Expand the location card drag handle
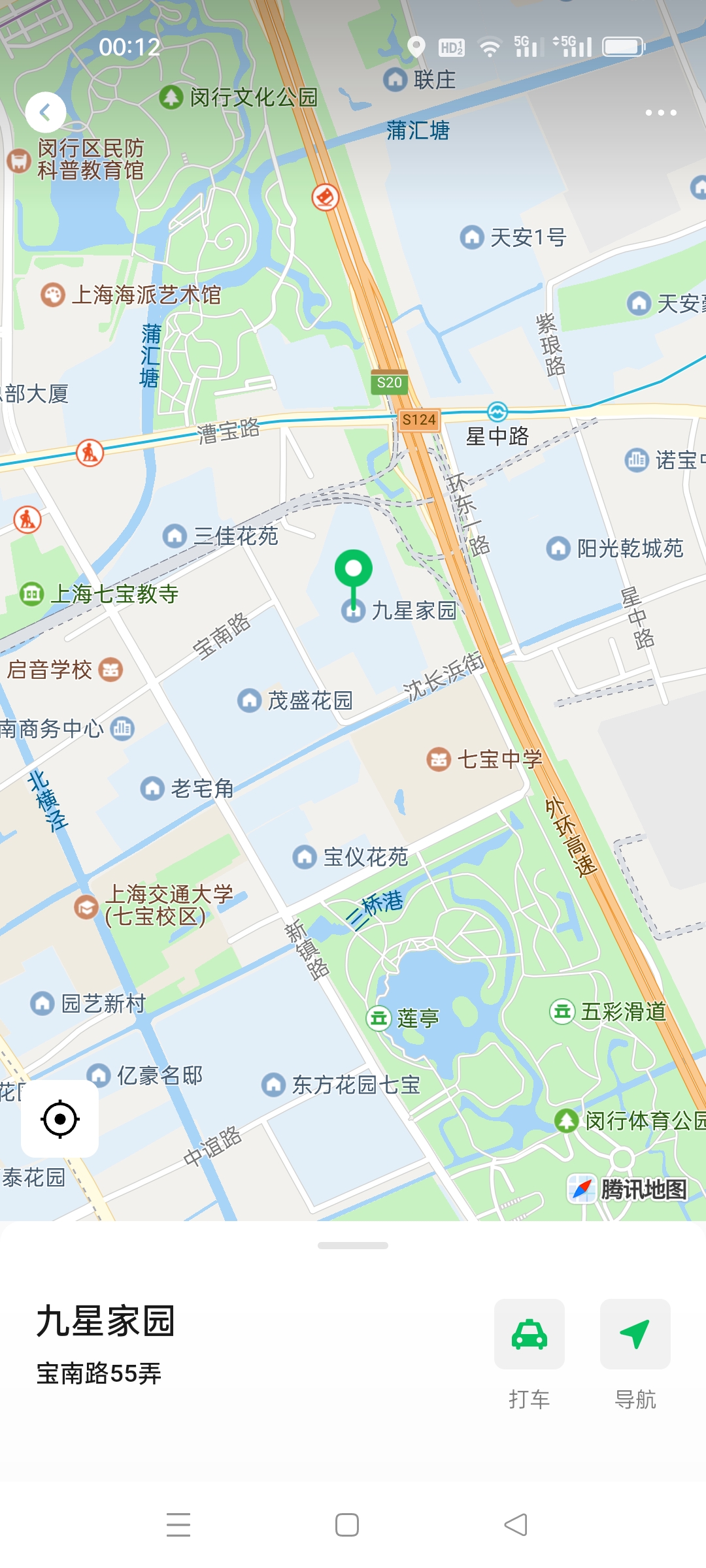The image size is (706, 1568). point(353,1245)
